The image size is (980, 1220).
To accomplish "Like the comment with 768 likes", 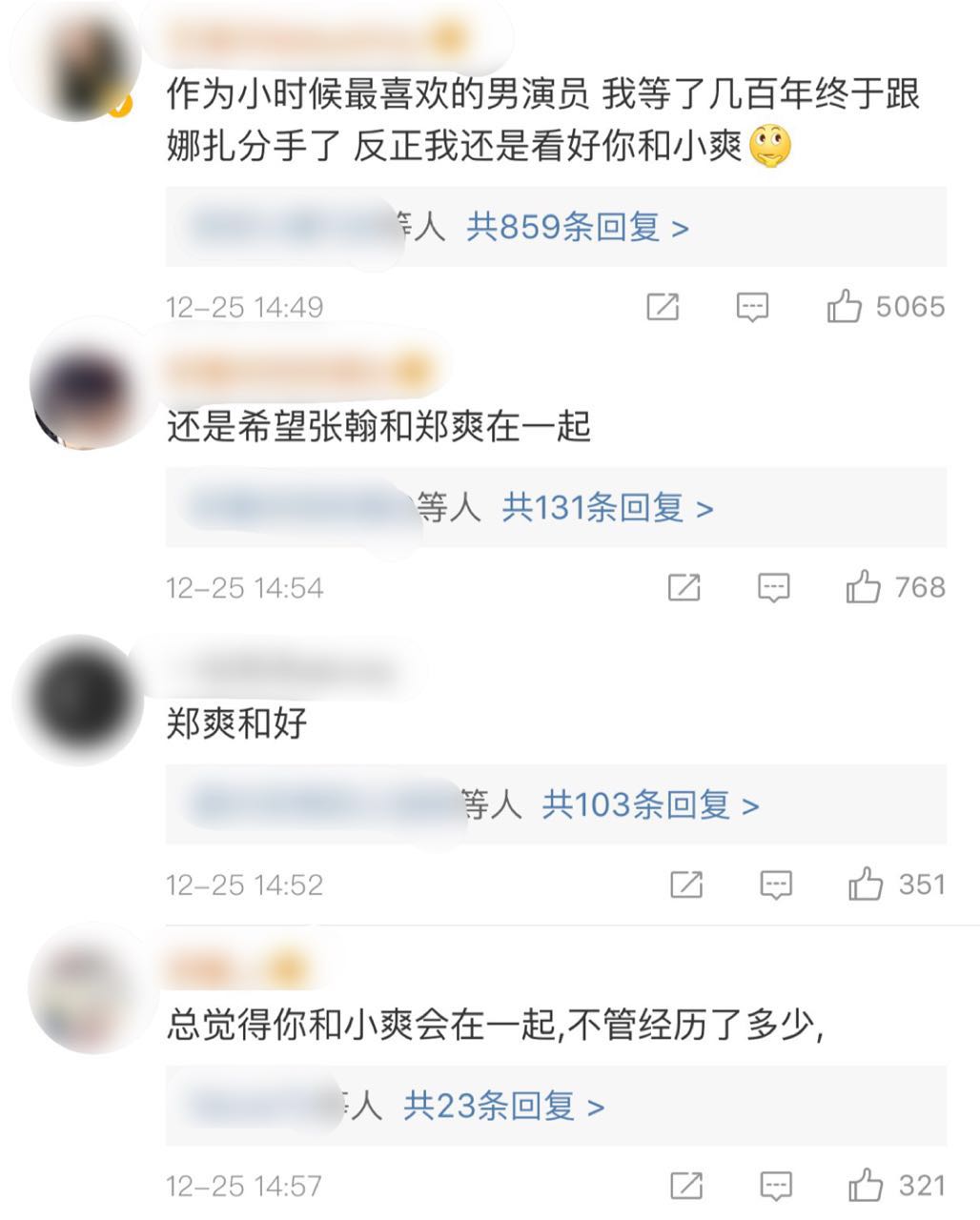I will pyautogui.click(x=864, y=587).
